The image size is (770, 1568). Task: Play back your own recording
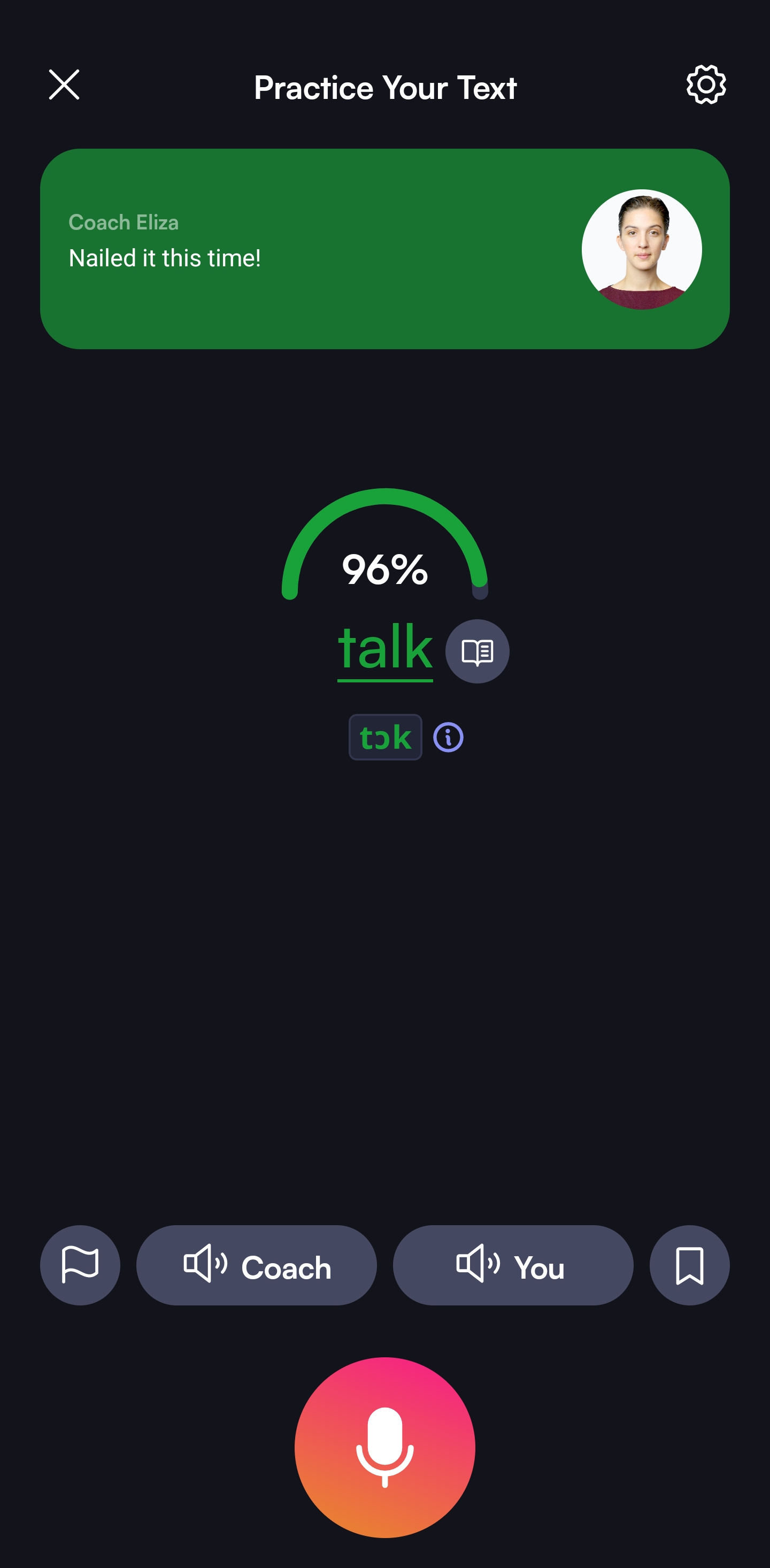point(513,1265)
